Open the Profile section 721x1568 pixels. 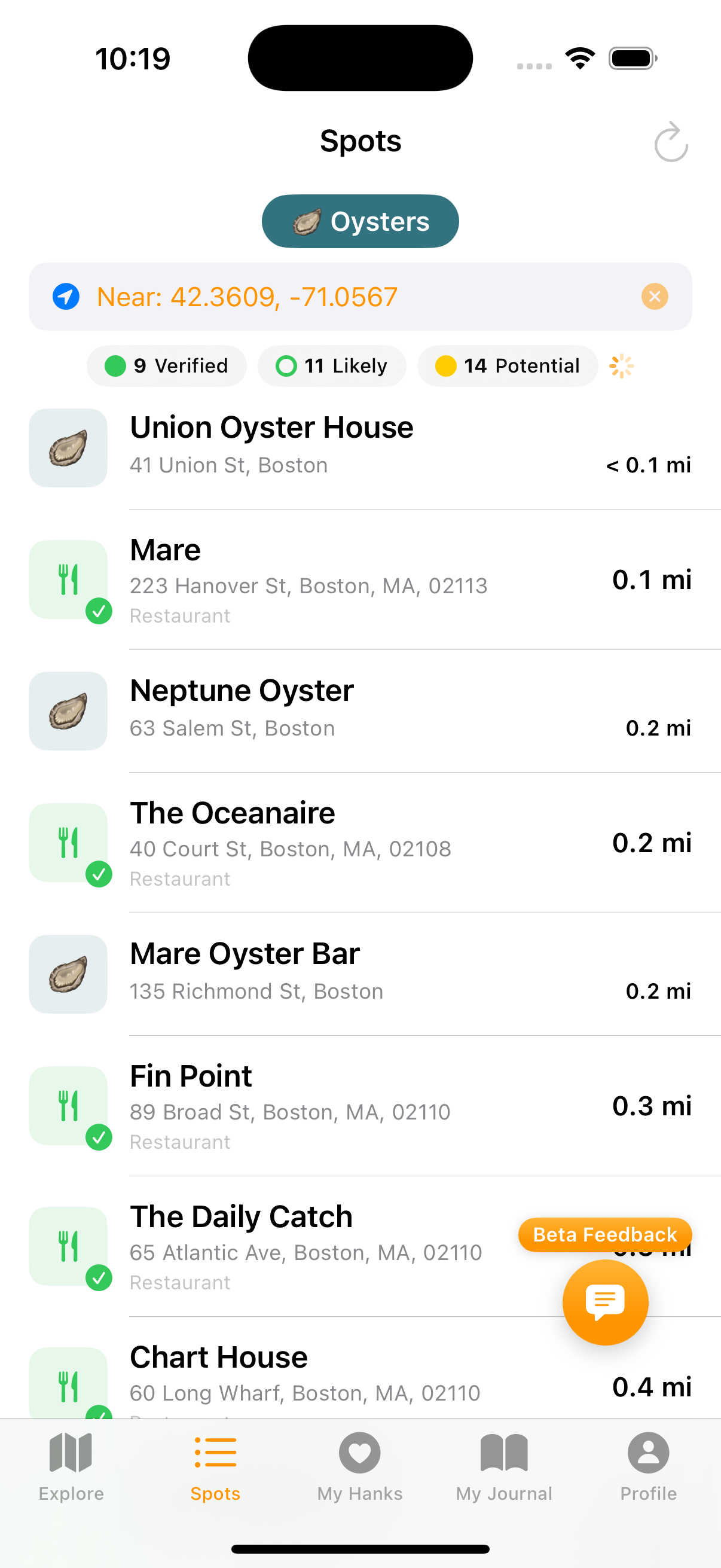pos(648,1461)
